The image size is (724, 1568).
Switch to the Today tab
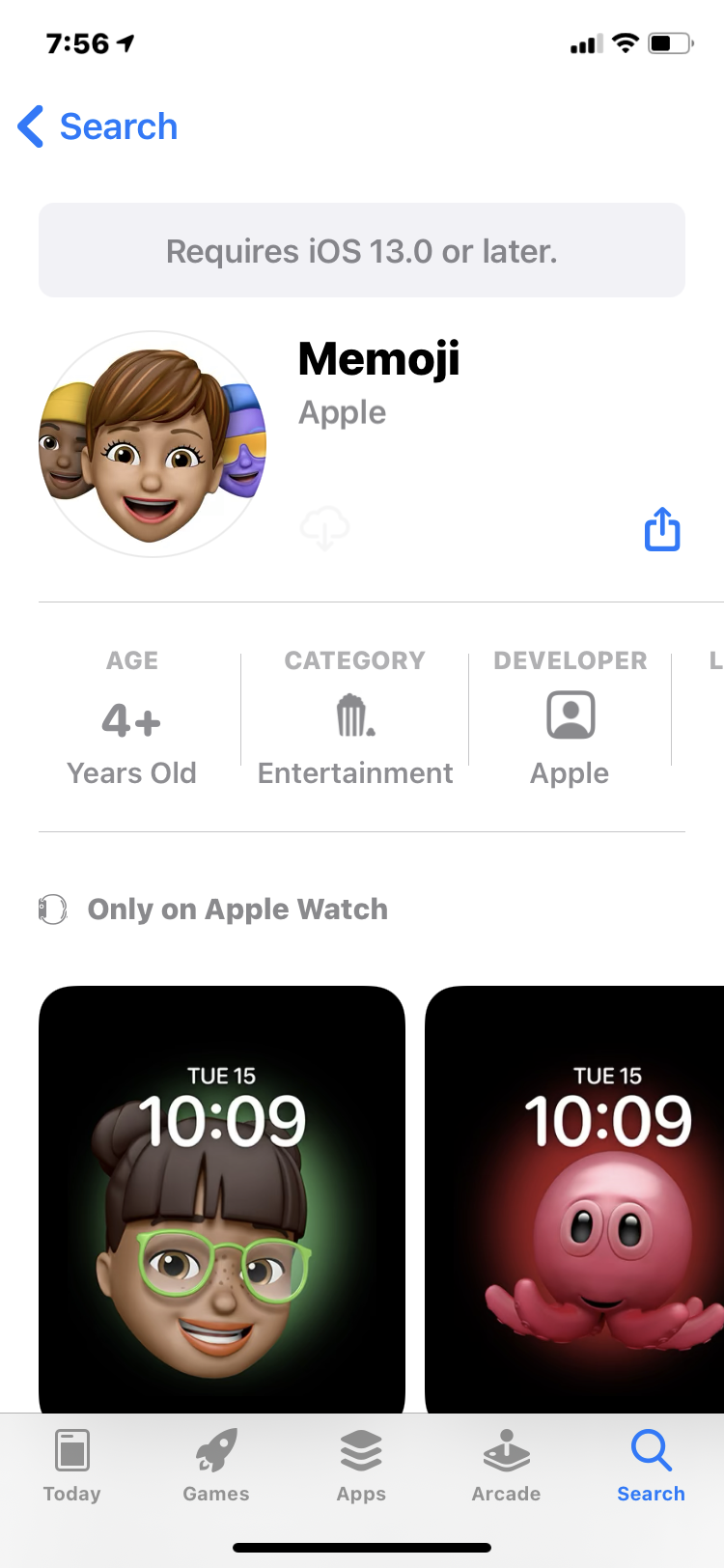click(72, 1465)
